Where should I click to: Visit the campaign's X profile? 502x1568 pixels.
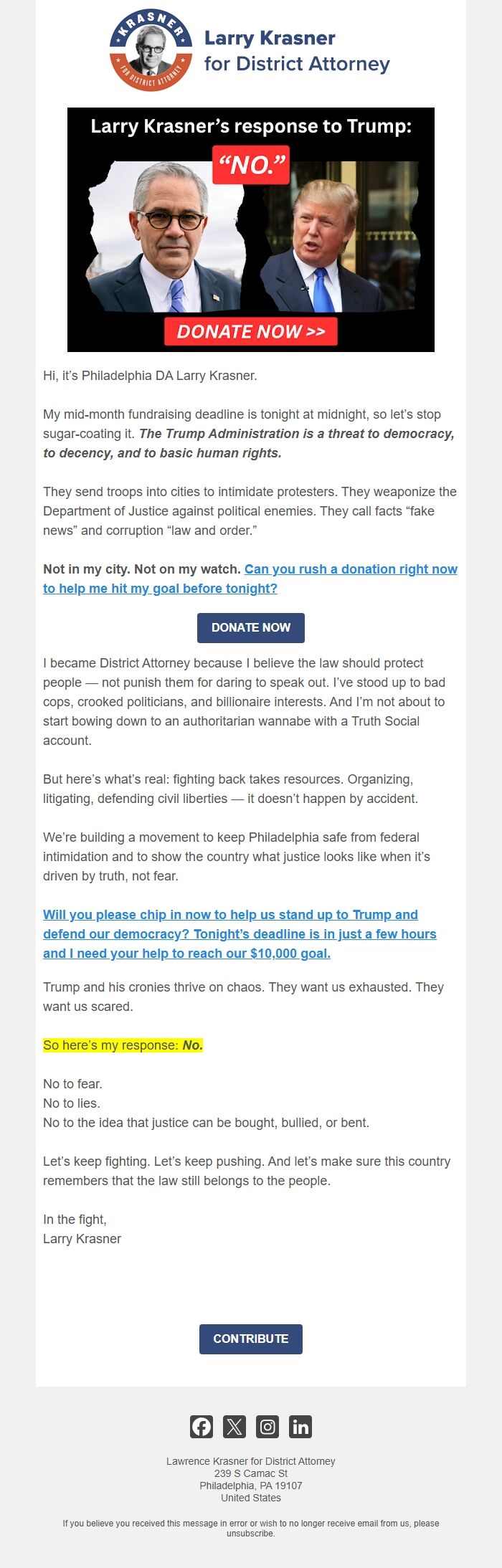pos(235,1426)
